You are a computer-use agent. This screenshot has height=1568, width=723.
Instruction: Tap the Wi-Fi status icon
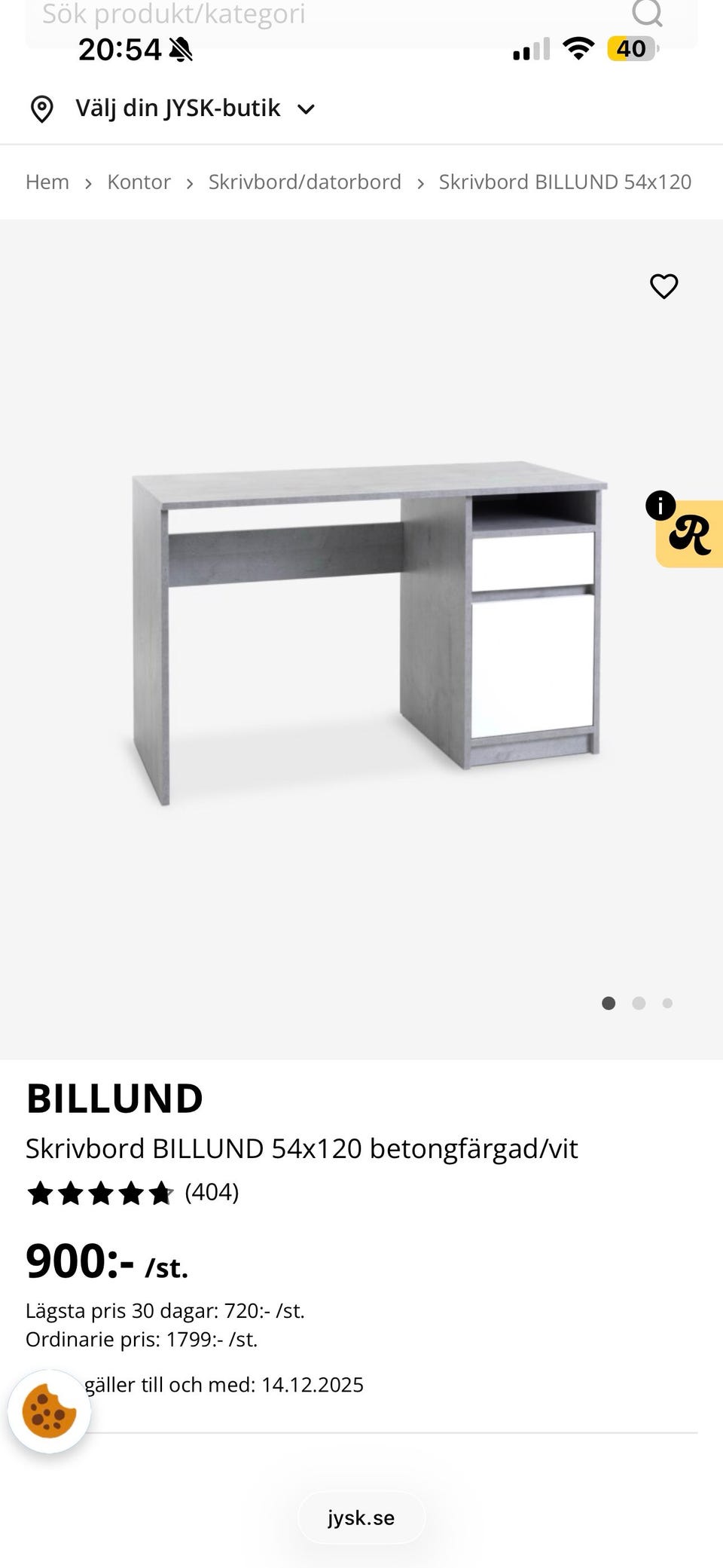point(578,47)
